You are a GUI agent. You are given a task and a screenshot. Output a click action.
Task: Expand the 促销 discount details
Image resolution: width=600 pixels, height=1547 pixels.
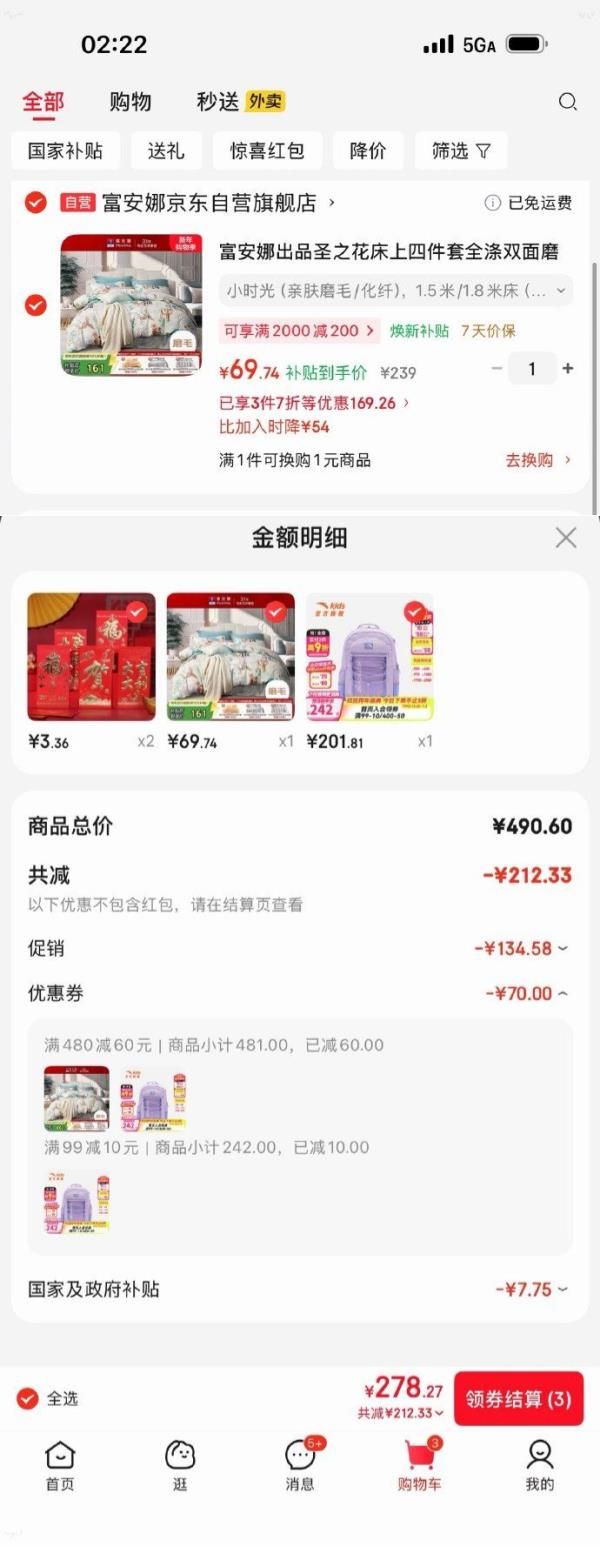pos(520,948)
